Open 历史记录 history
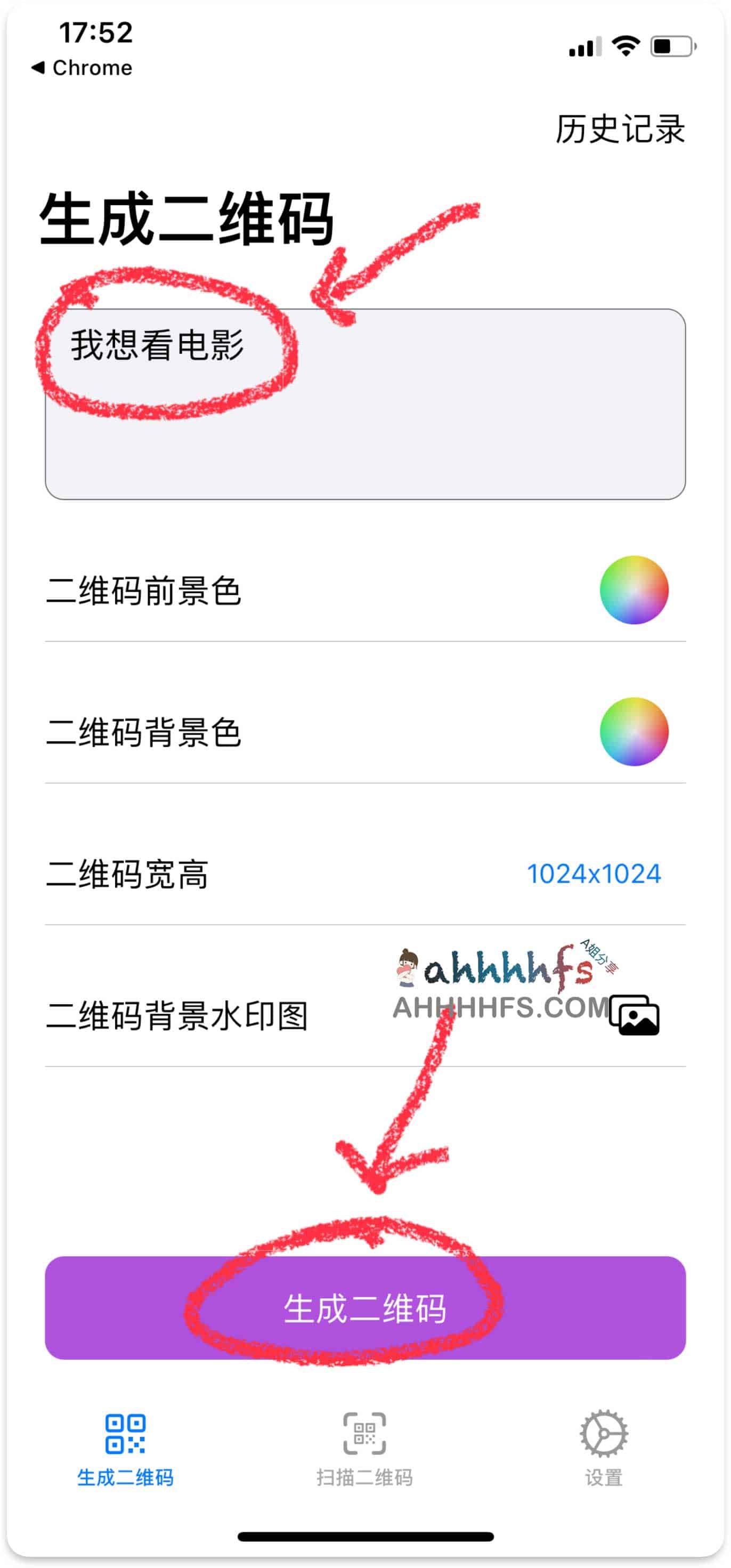The height and width of the screenshot is (1568, 731). tap(620, 129)
